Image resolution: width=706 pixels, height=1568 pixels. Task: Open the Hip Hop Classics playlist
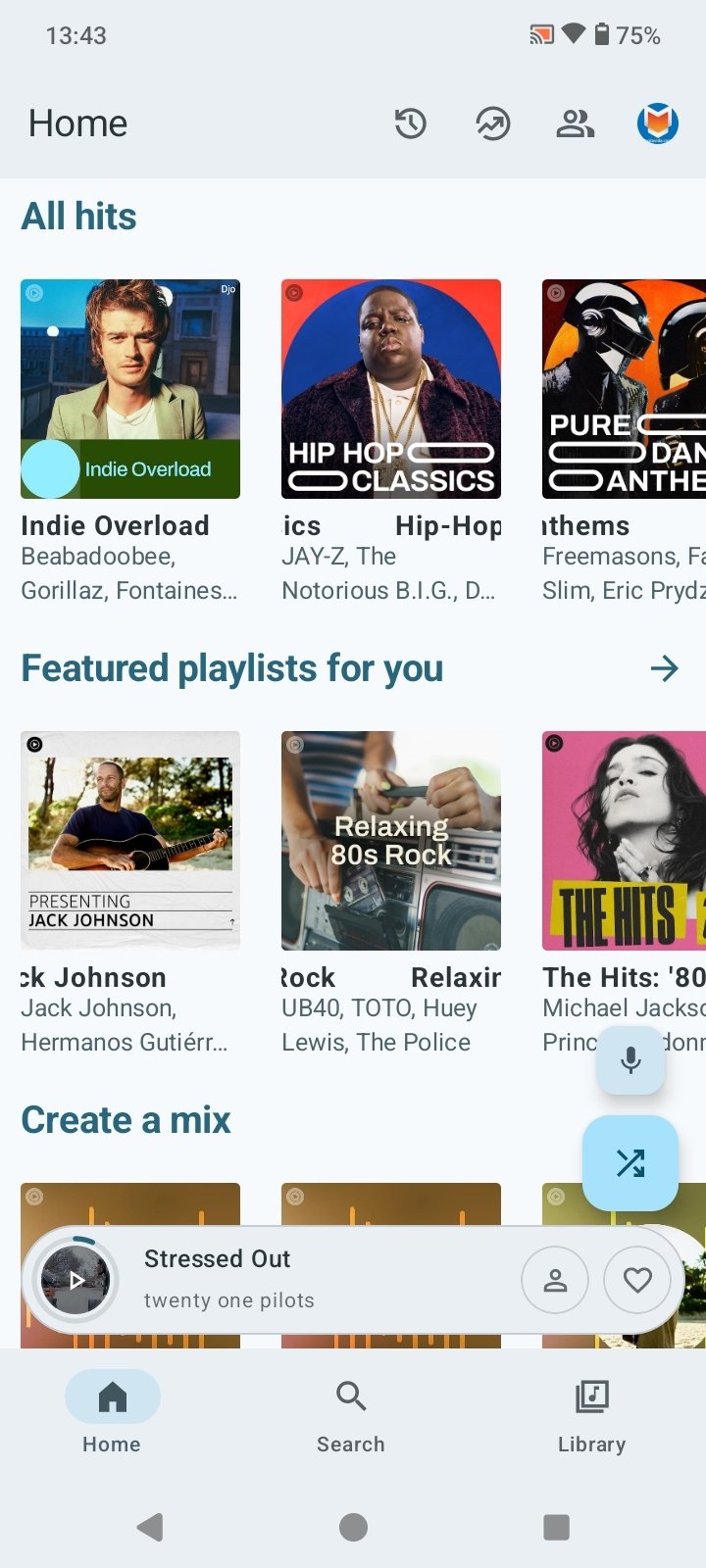(x=391, y=389)
